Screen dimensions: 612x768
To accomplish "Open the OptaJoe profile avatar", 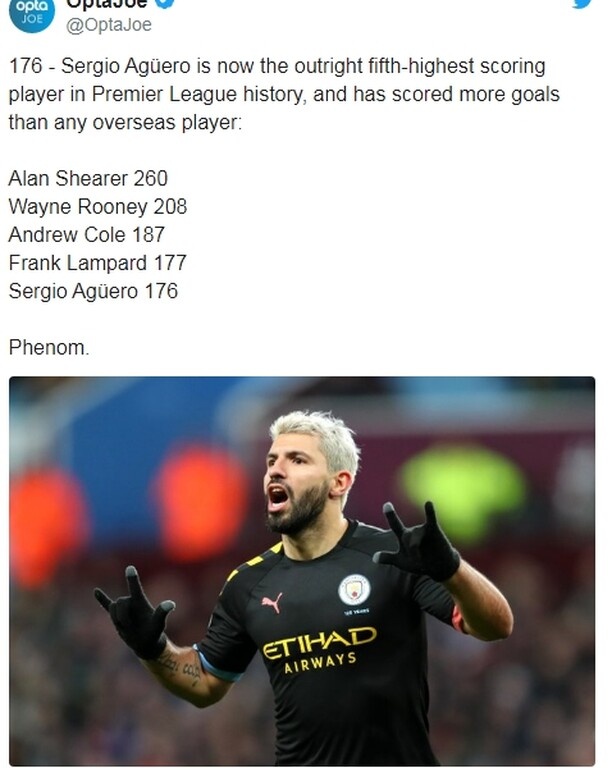I will [x=31, y=12].
